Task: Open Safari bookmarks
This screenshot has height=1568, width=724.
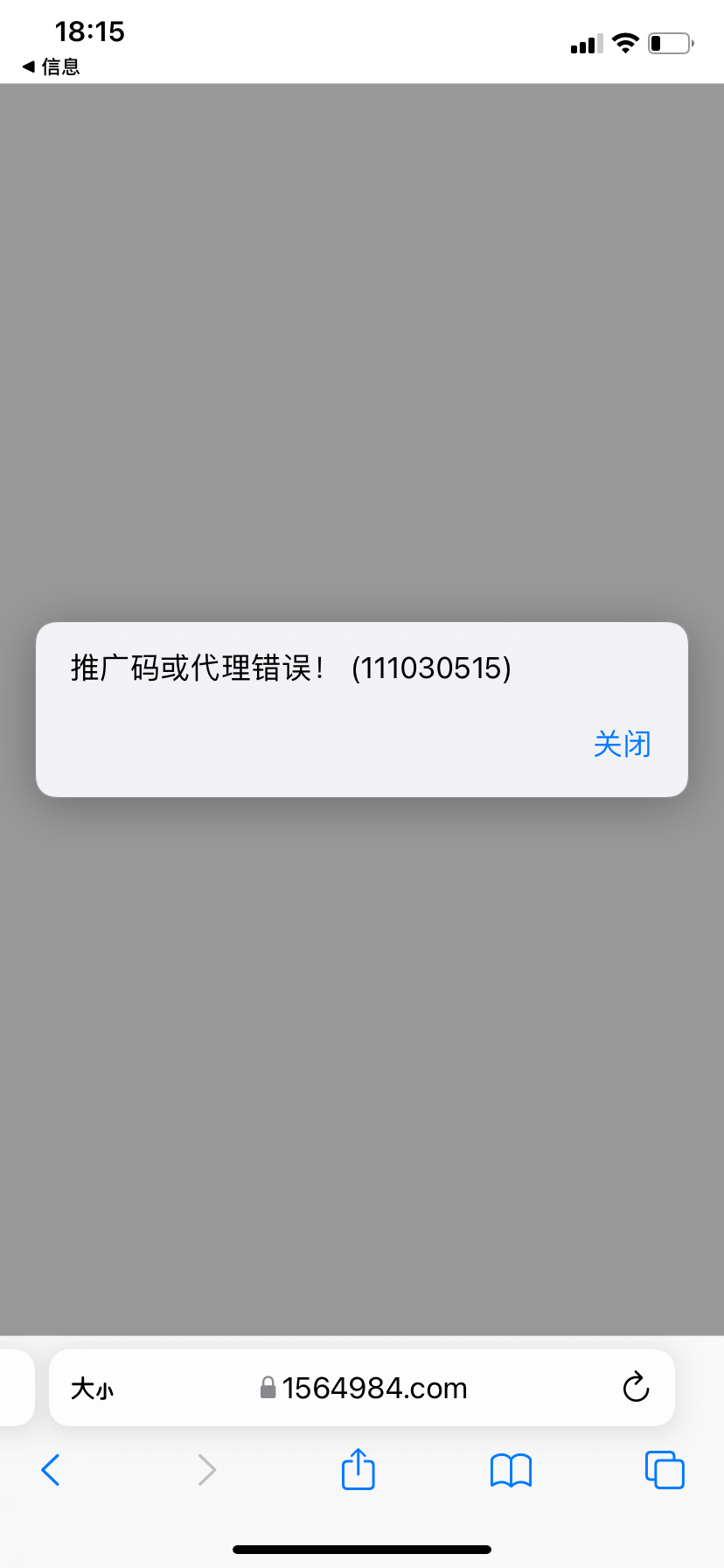Action: tap(512, 1470)
